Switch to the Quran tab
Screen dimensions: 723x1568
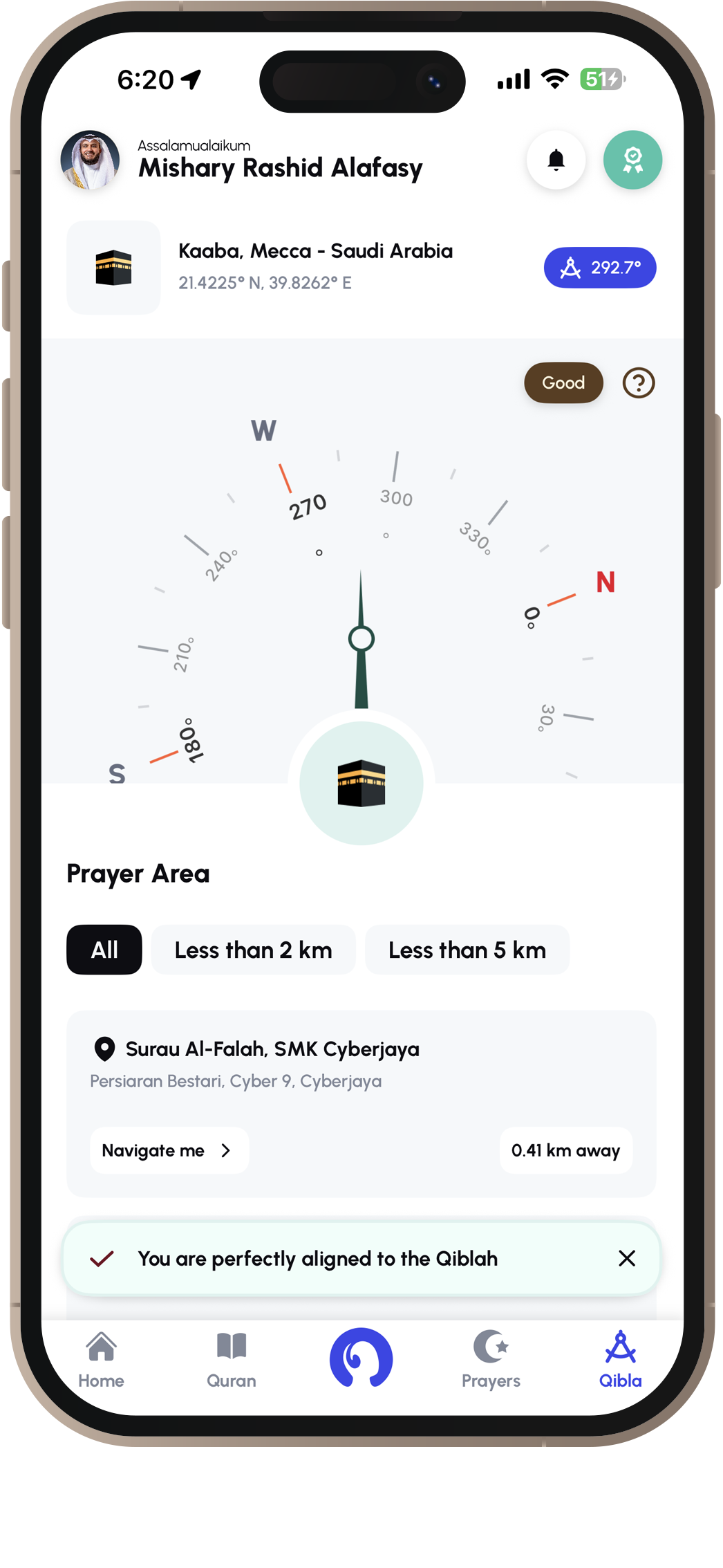(231, 1361)
